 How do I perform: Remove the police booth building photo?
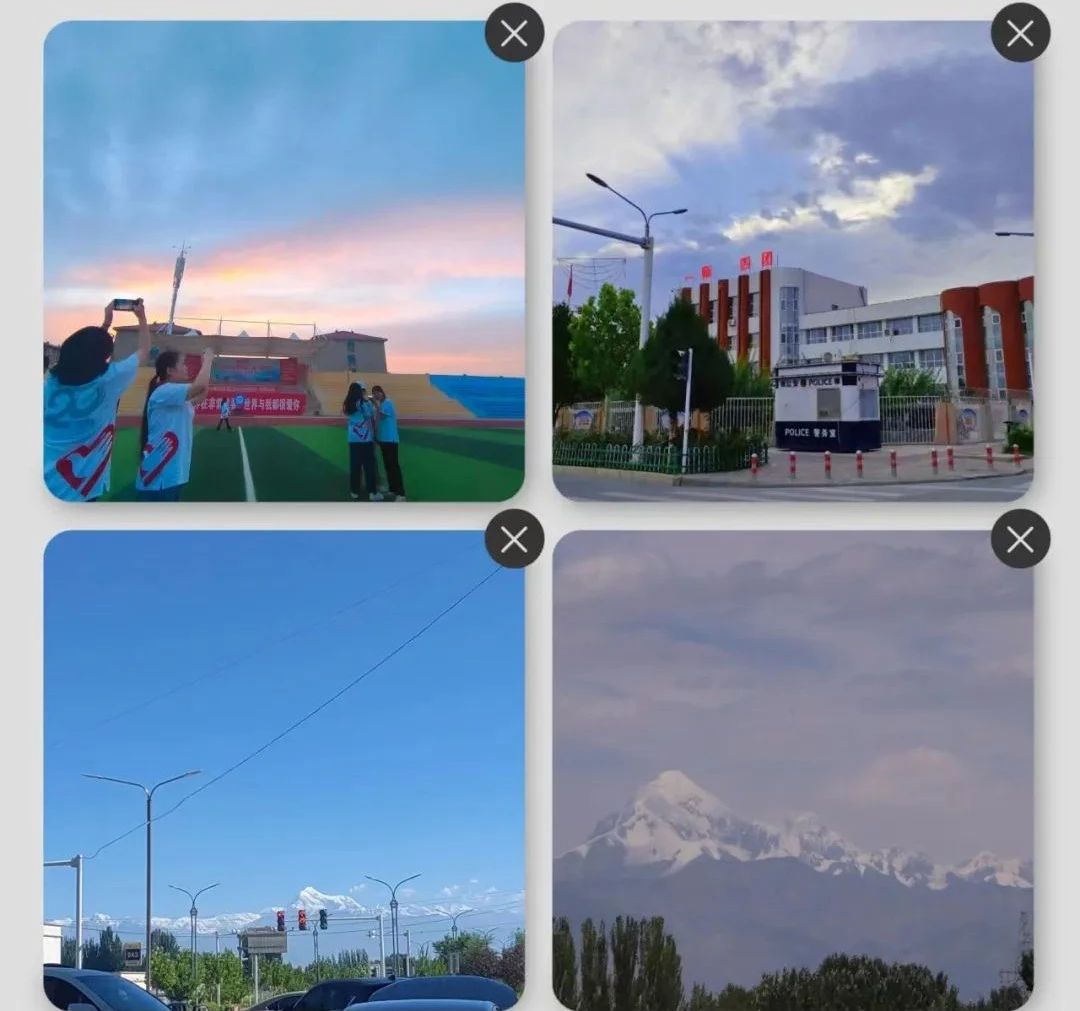(1020, 33)
